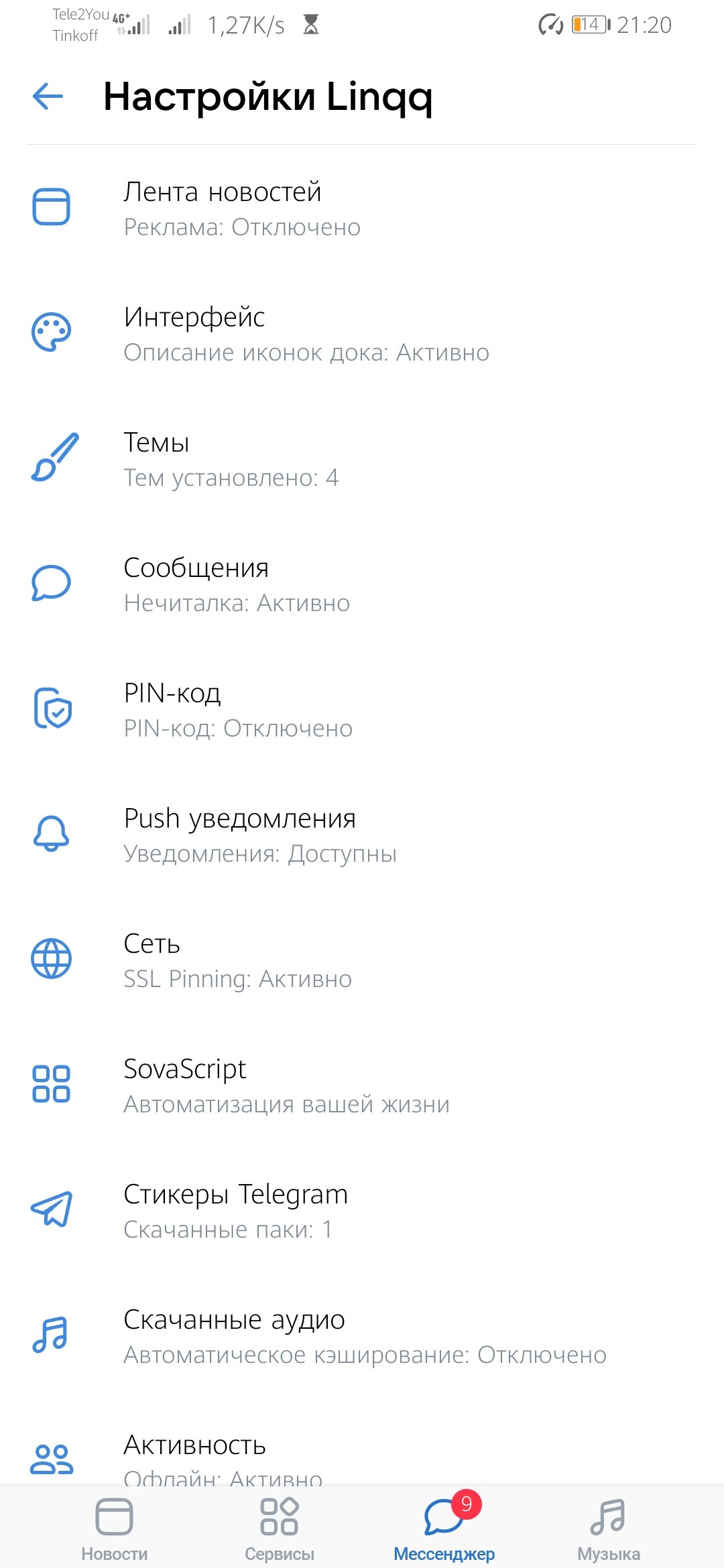Open the Темы section
The image size is (724, 1568).
tap(362, 459)
